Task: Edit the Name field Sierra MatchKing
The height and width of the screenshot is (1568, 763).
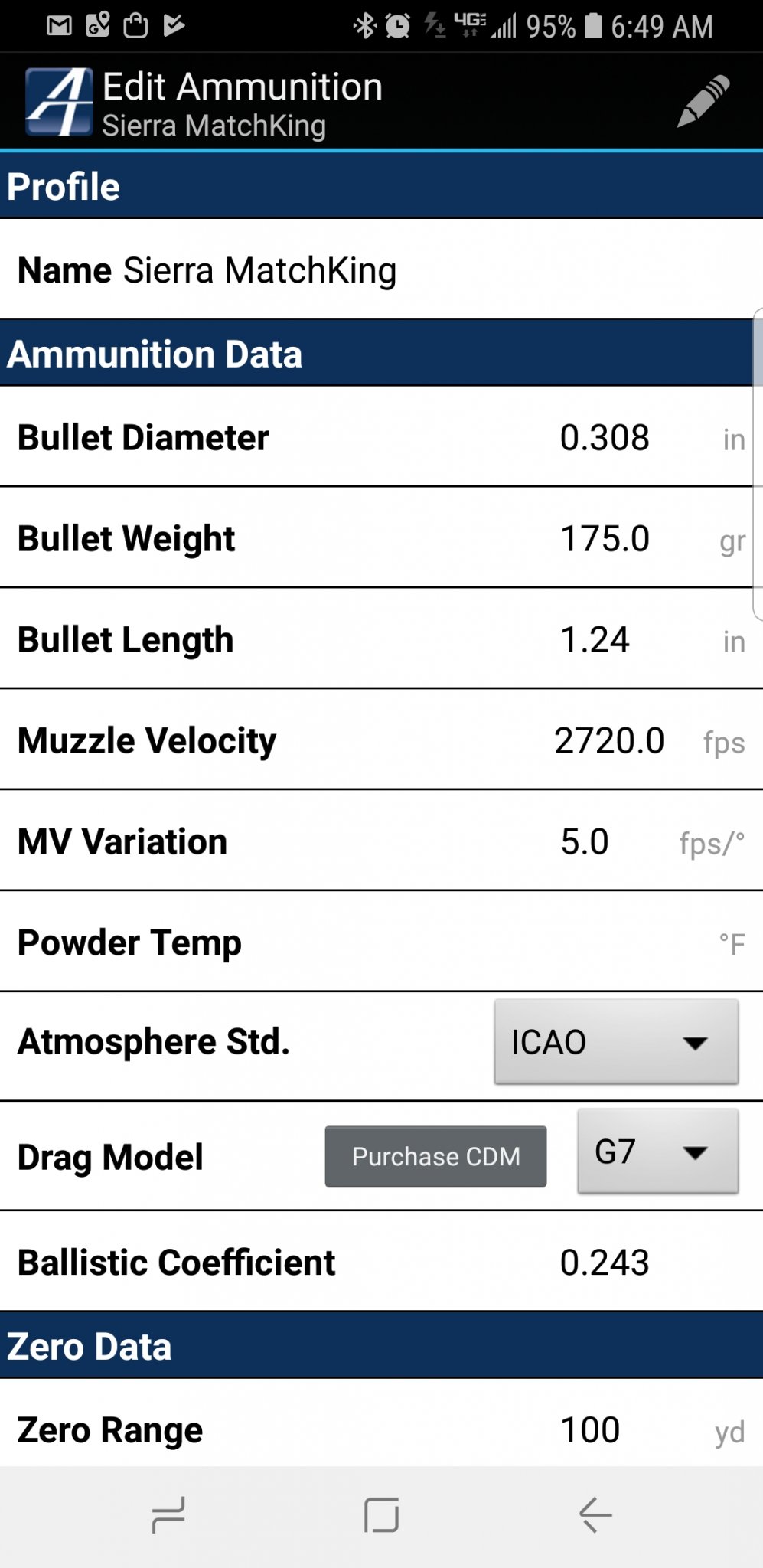Action: (260, 270)
